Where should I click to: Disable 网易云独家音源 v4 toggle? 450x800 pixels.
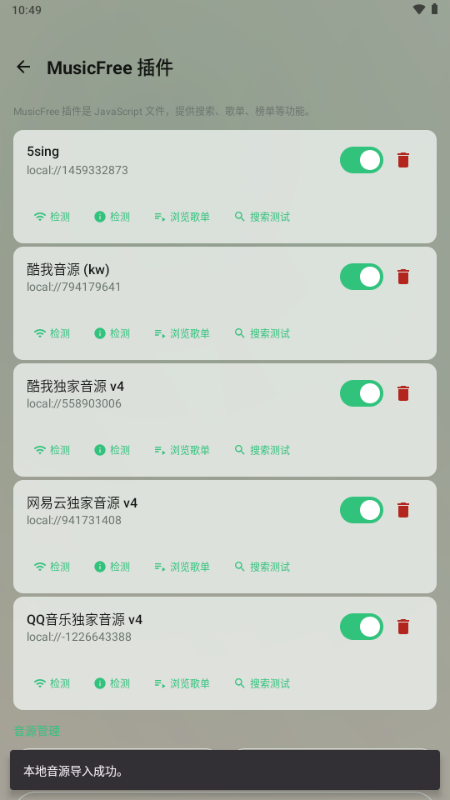click(362, 510)
